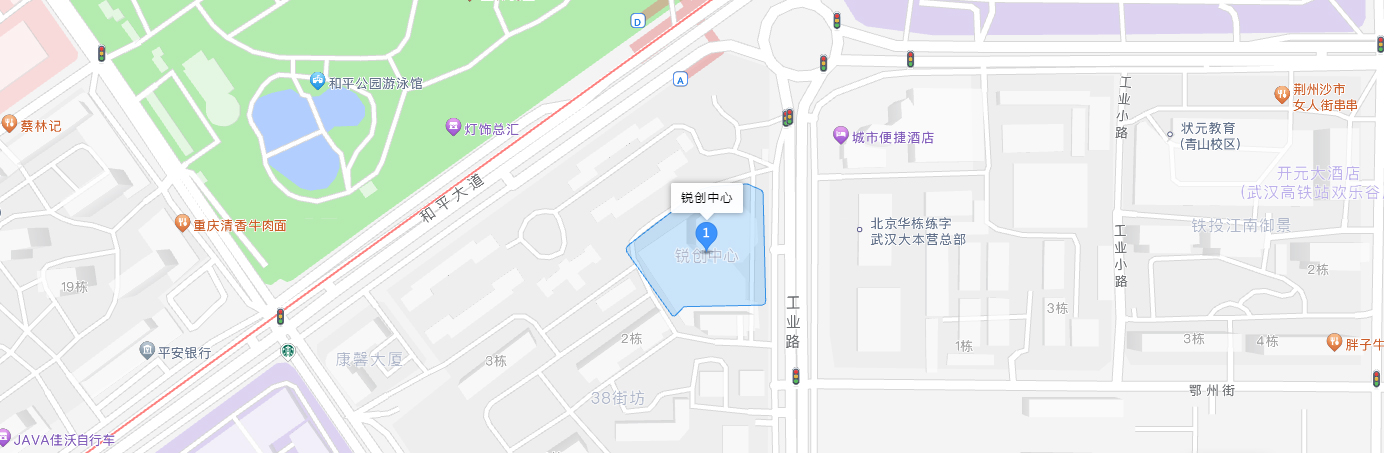
Task: Tap the blue location marker numbered 1
Action: pos(707,235)
